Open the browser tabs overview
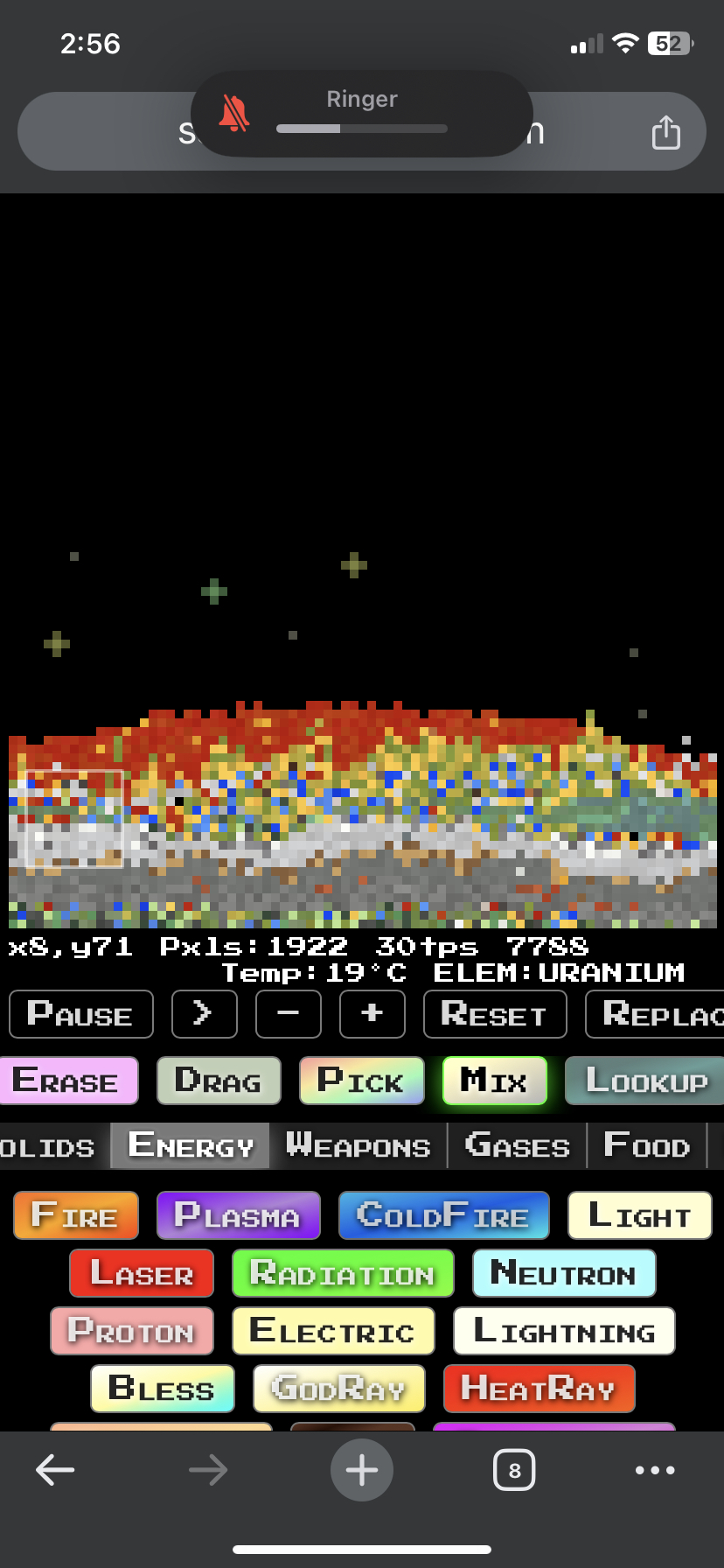The height and width of the screenshot is (1568, 724). coord(514,1470)
